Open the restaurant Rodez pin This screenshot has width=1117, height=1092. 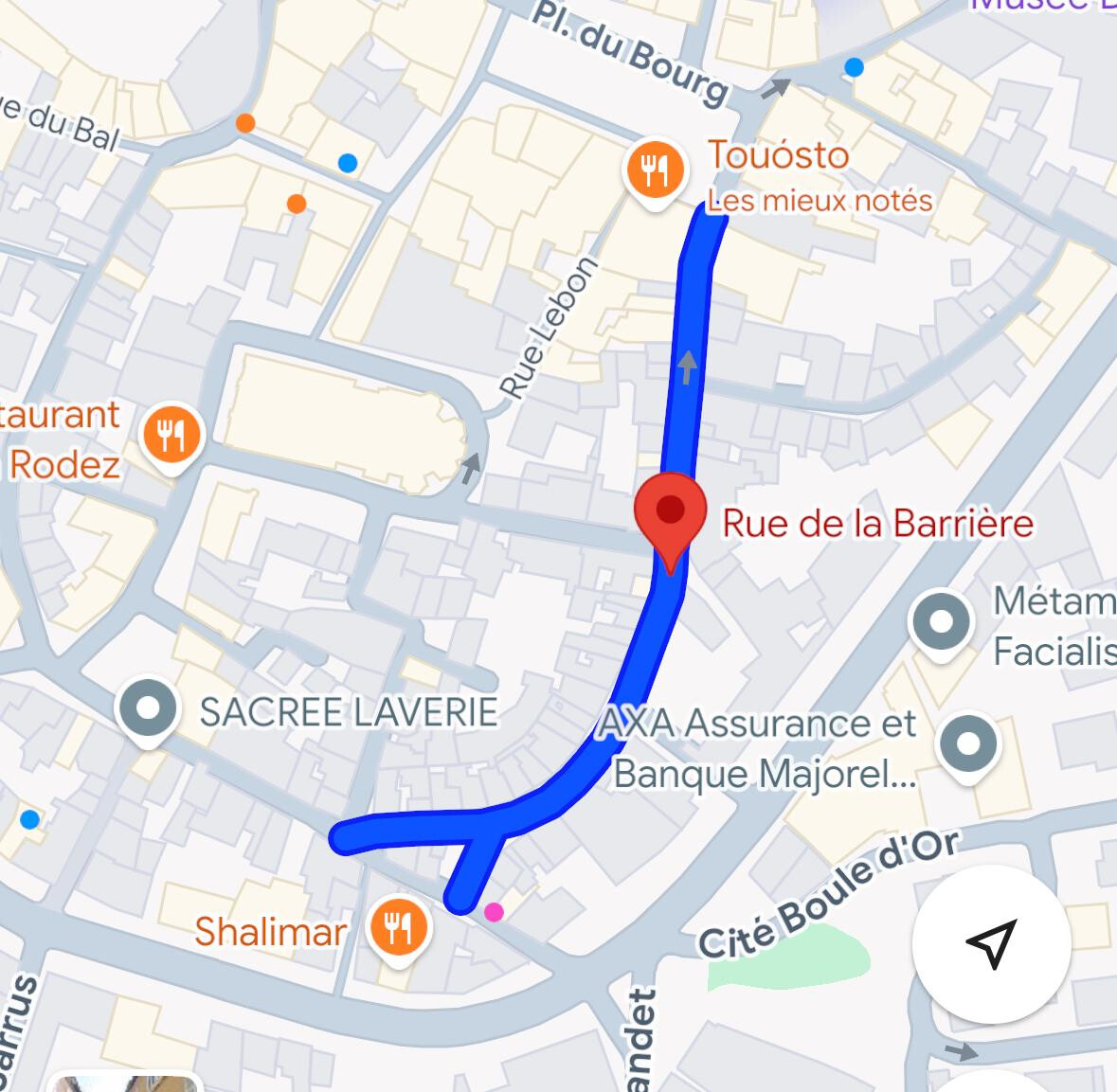171,436
